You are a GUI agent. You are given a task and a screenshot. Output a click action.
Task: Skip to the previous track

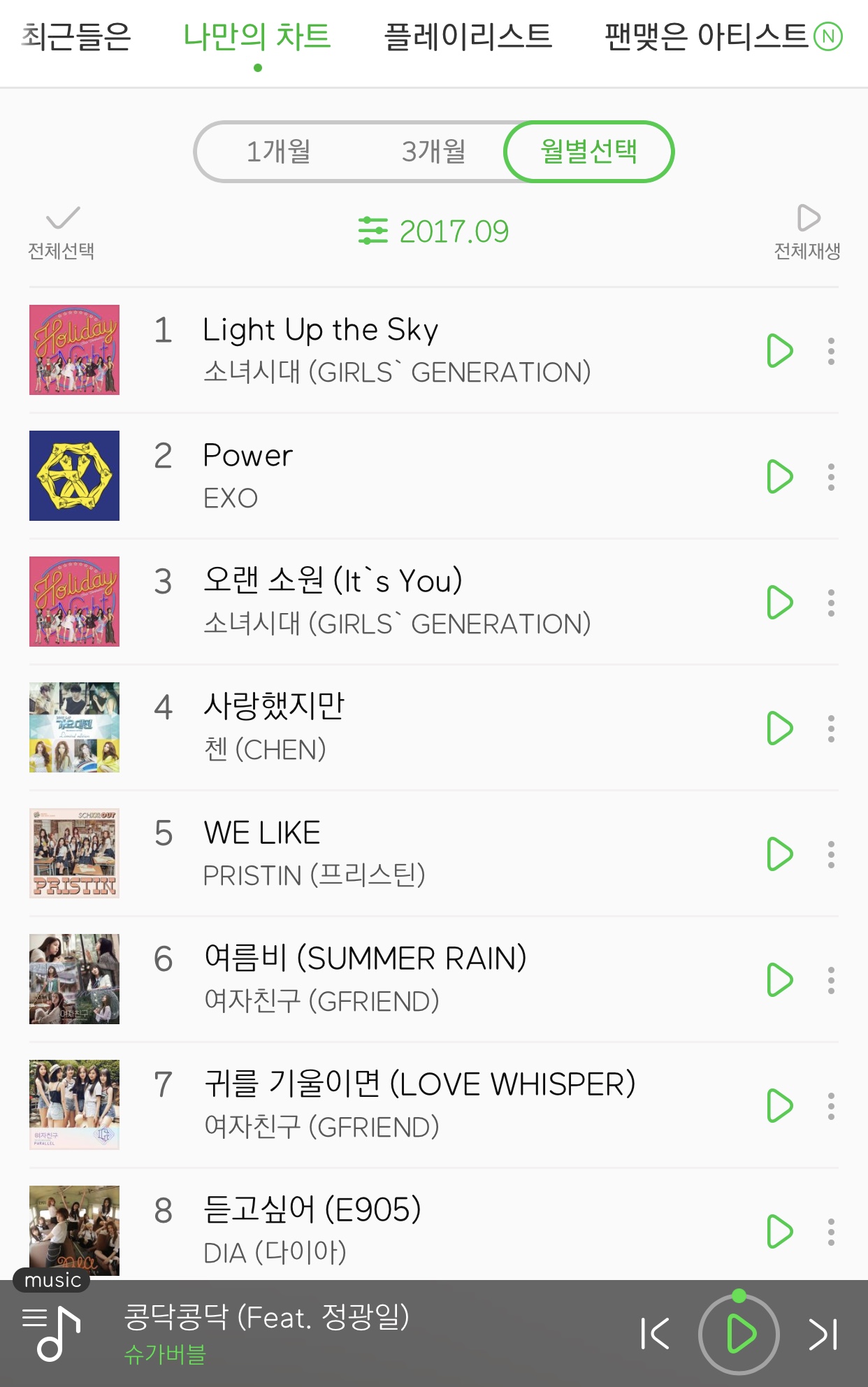655,1334
